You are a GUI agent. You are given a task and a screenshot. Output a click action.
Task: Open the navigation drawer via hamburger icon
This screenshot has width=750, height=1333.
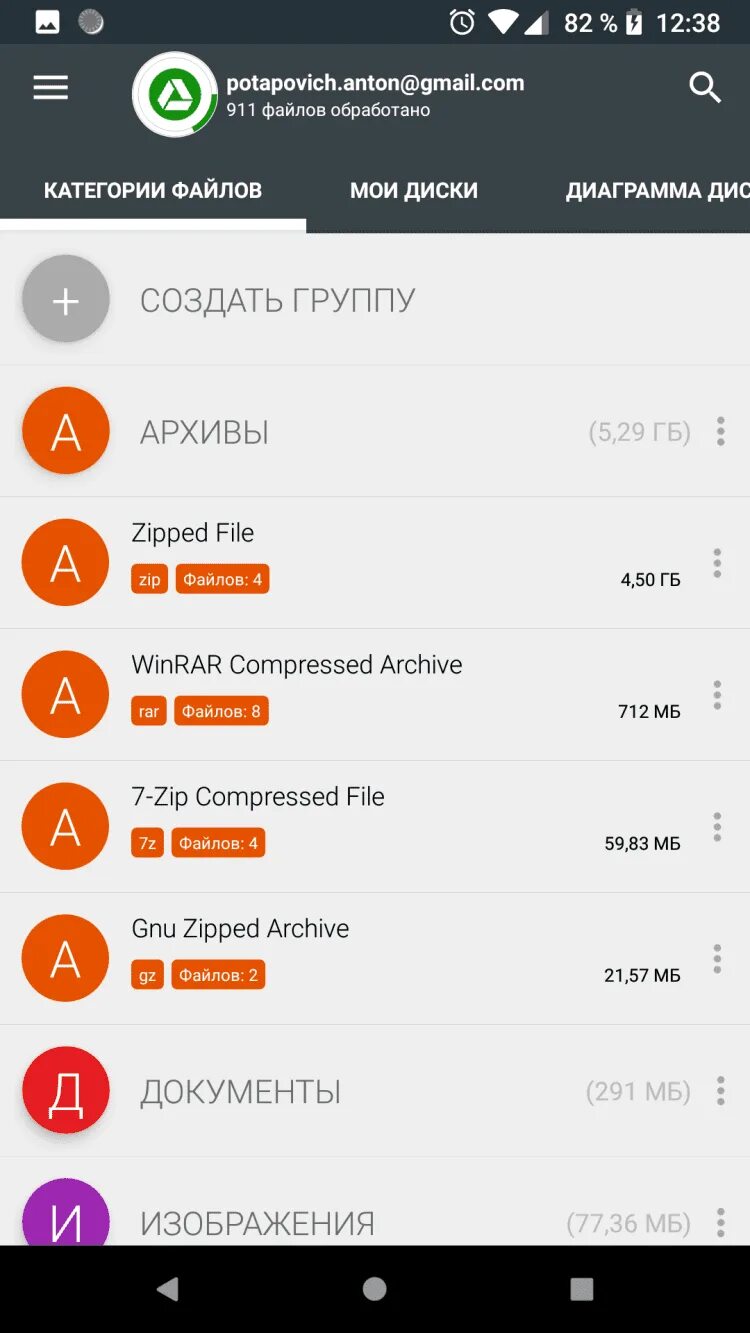point(50,87)
